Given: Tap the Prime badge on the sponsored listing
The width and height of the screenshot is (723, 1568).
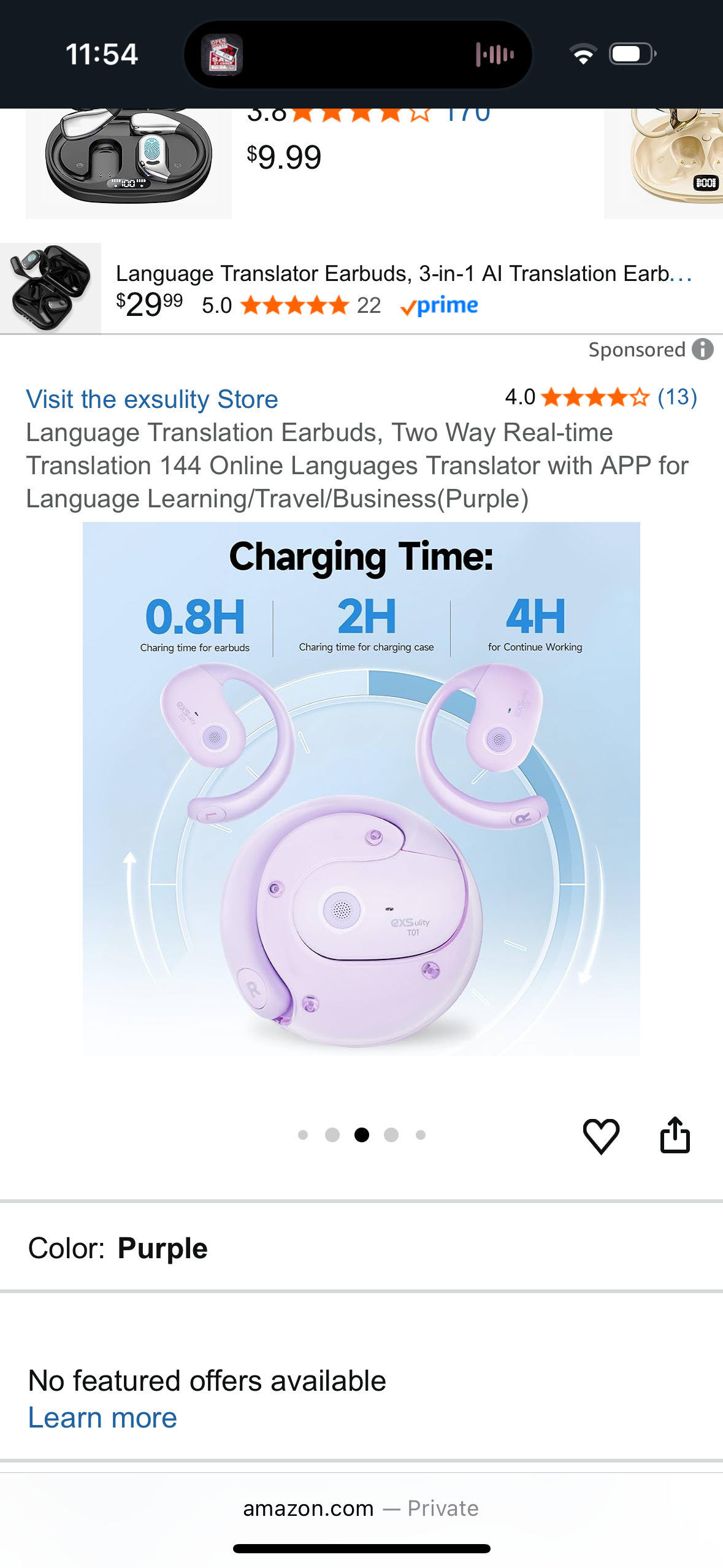Looking at the screenshot, I should 440,305.
